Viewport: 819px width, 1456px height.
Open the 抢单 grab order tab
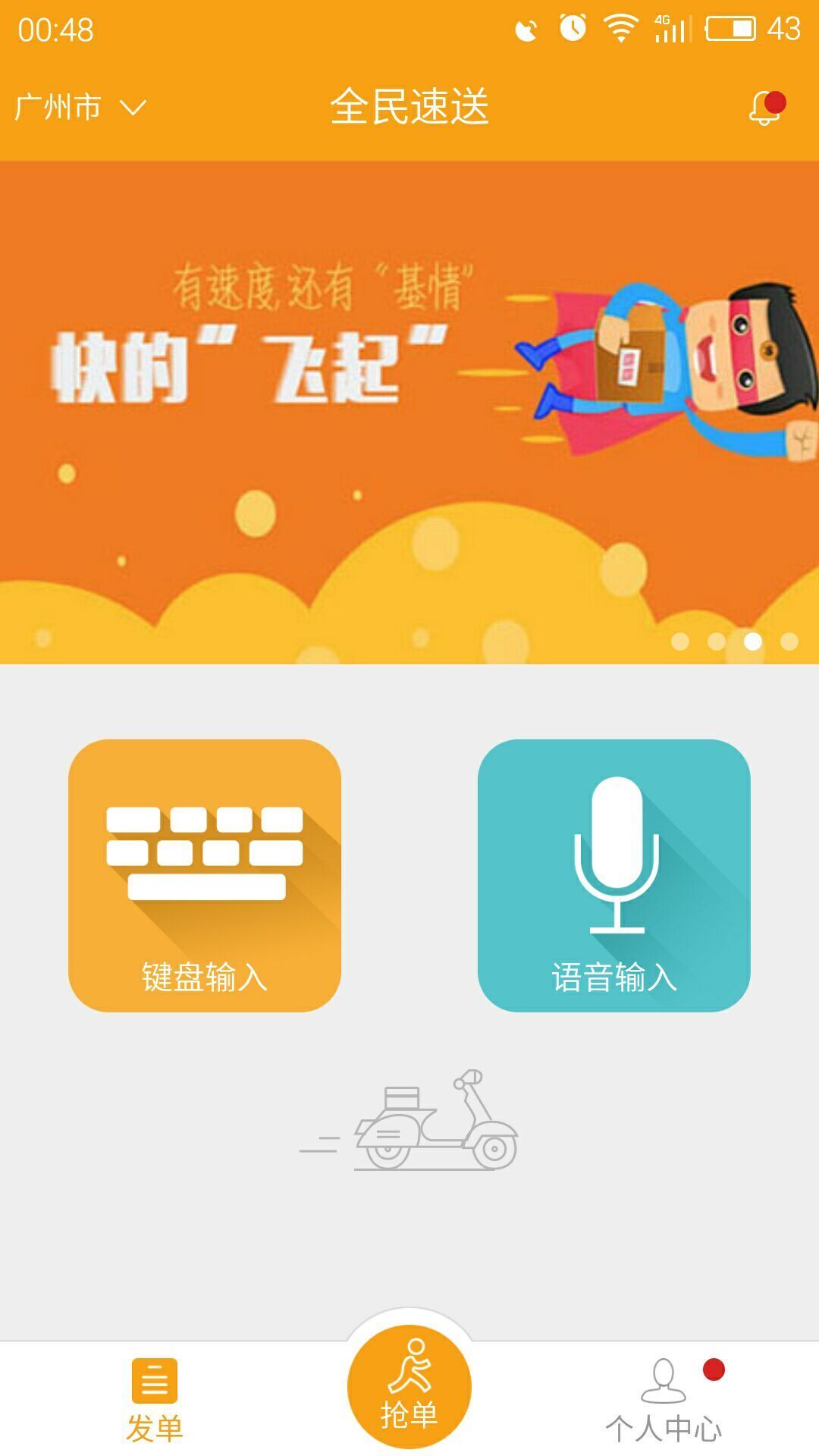tap(409, 1388)
